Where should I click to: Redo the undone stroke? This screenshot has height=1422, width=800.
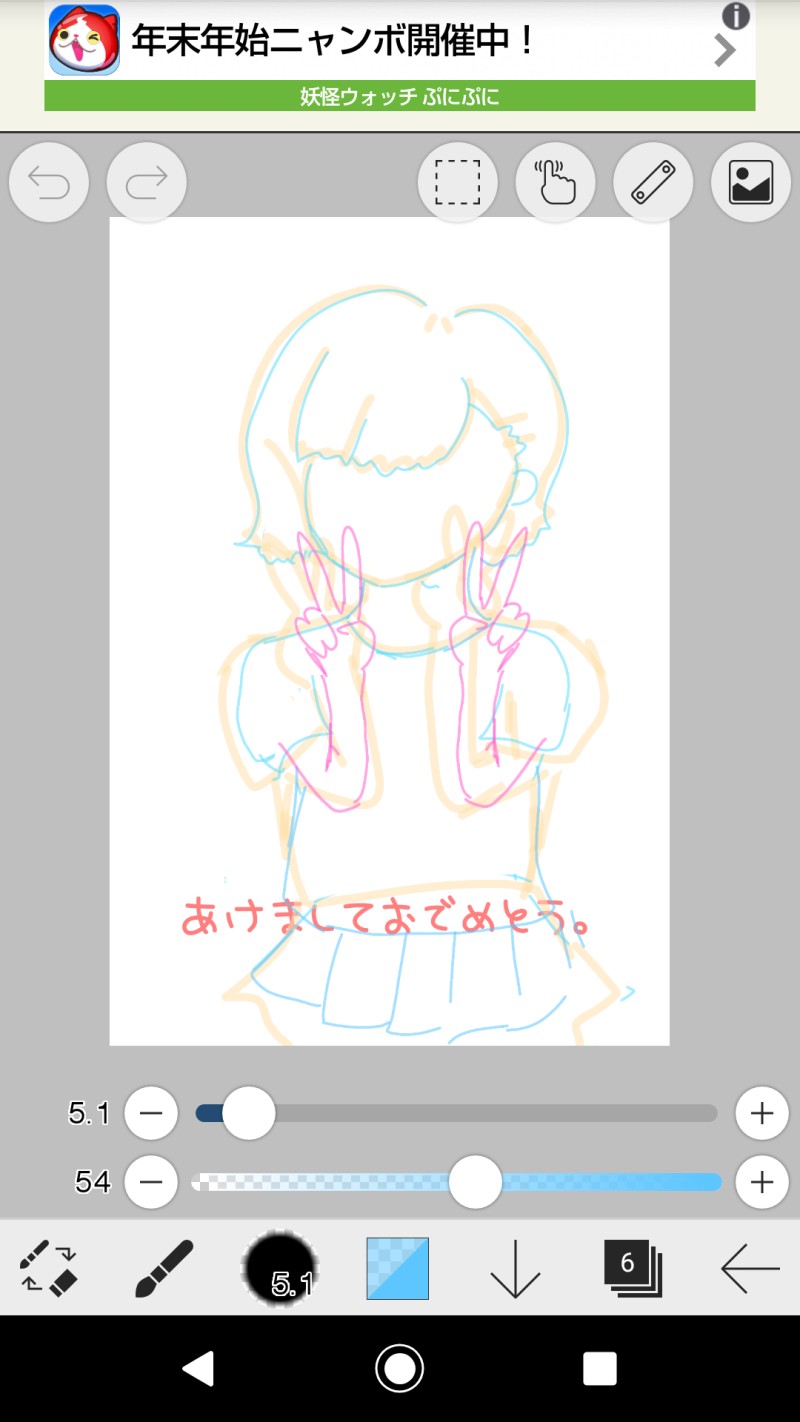click(146, 182)
